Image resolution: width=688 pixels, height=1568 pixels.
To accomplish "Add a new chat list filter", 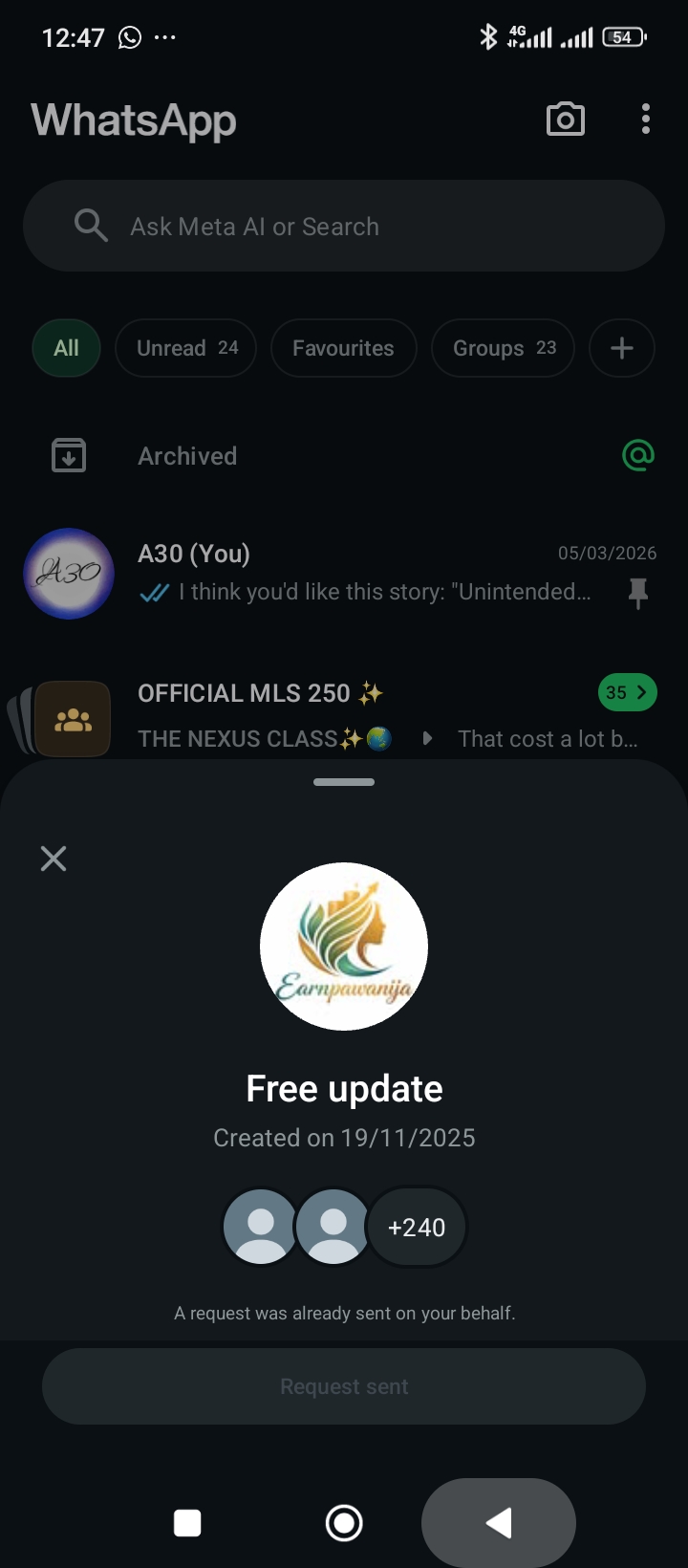I will tap(621, 348).
